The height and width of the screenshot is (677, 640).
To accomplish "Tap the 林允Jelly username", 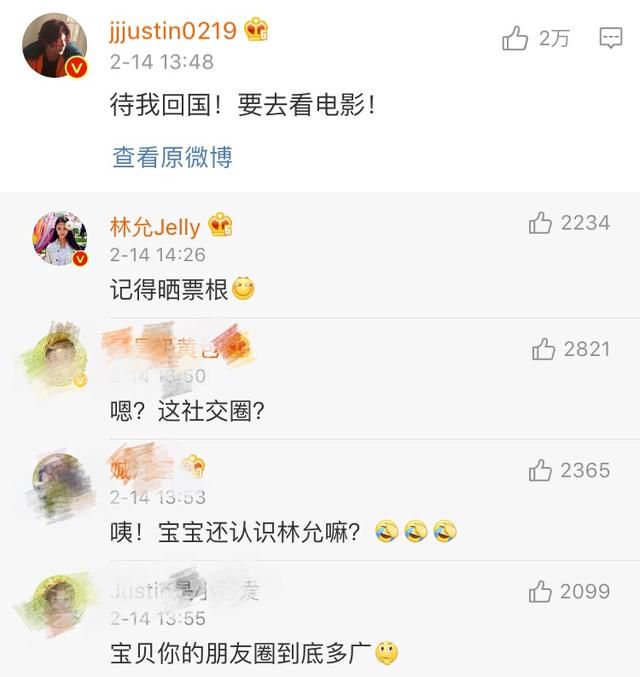I will [x=155, y=227].
